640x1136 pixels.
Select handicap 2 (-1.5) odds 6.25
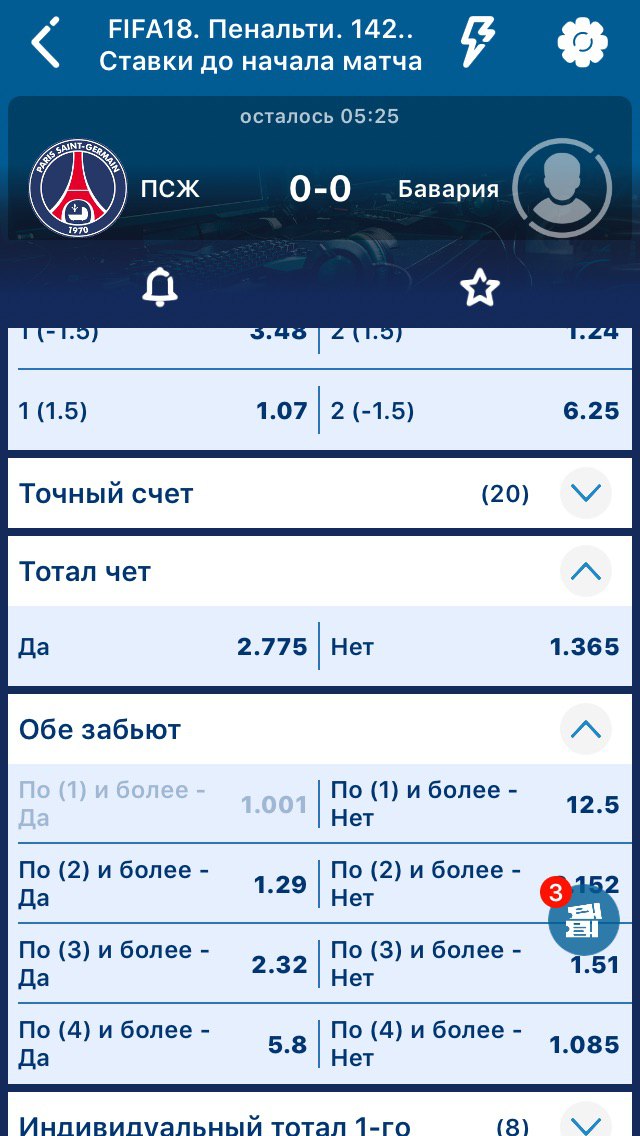point(475,411)
